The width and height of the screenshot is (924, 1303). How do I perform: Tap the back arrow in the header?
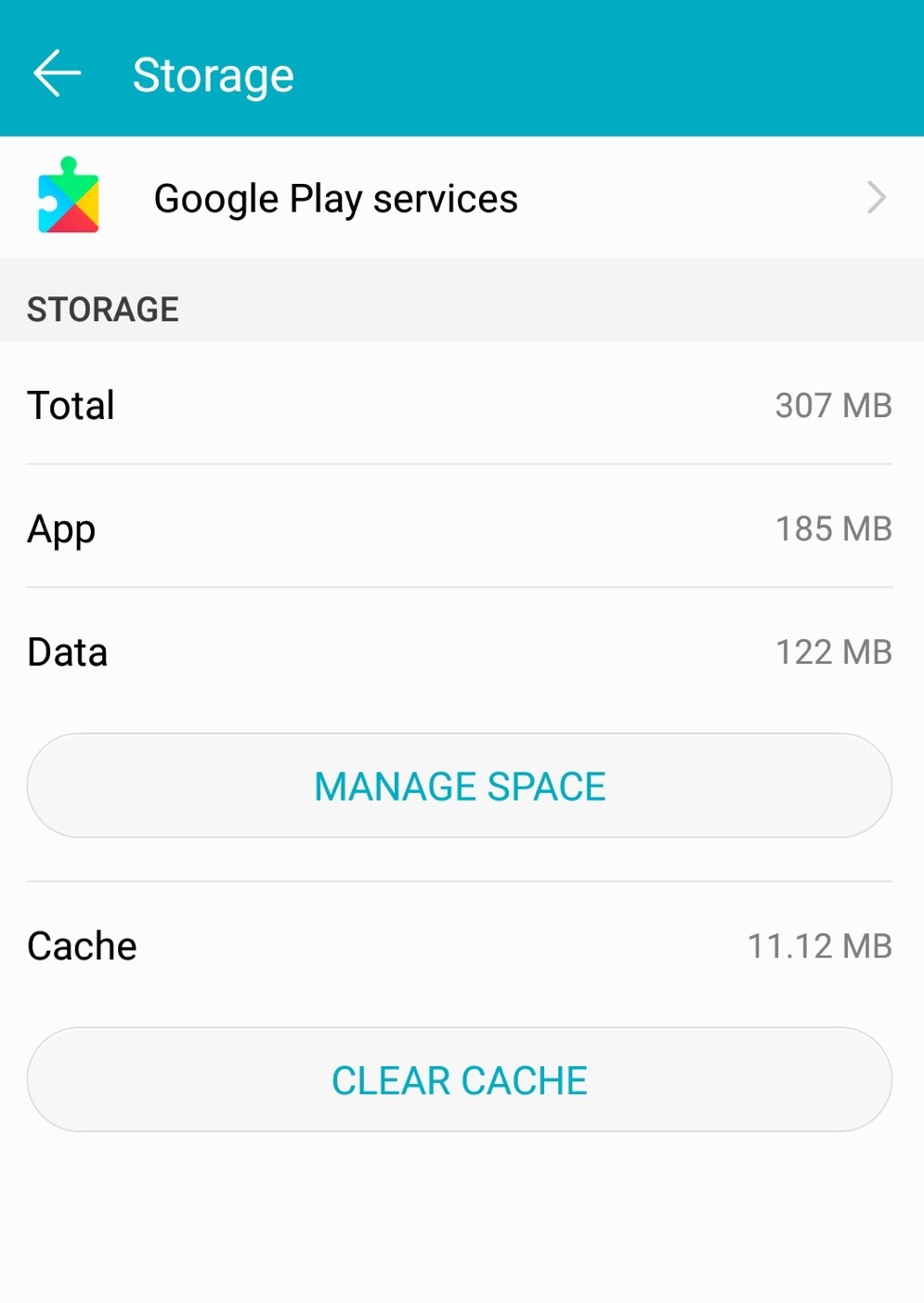pyautogui.click(x=56, y=73)
